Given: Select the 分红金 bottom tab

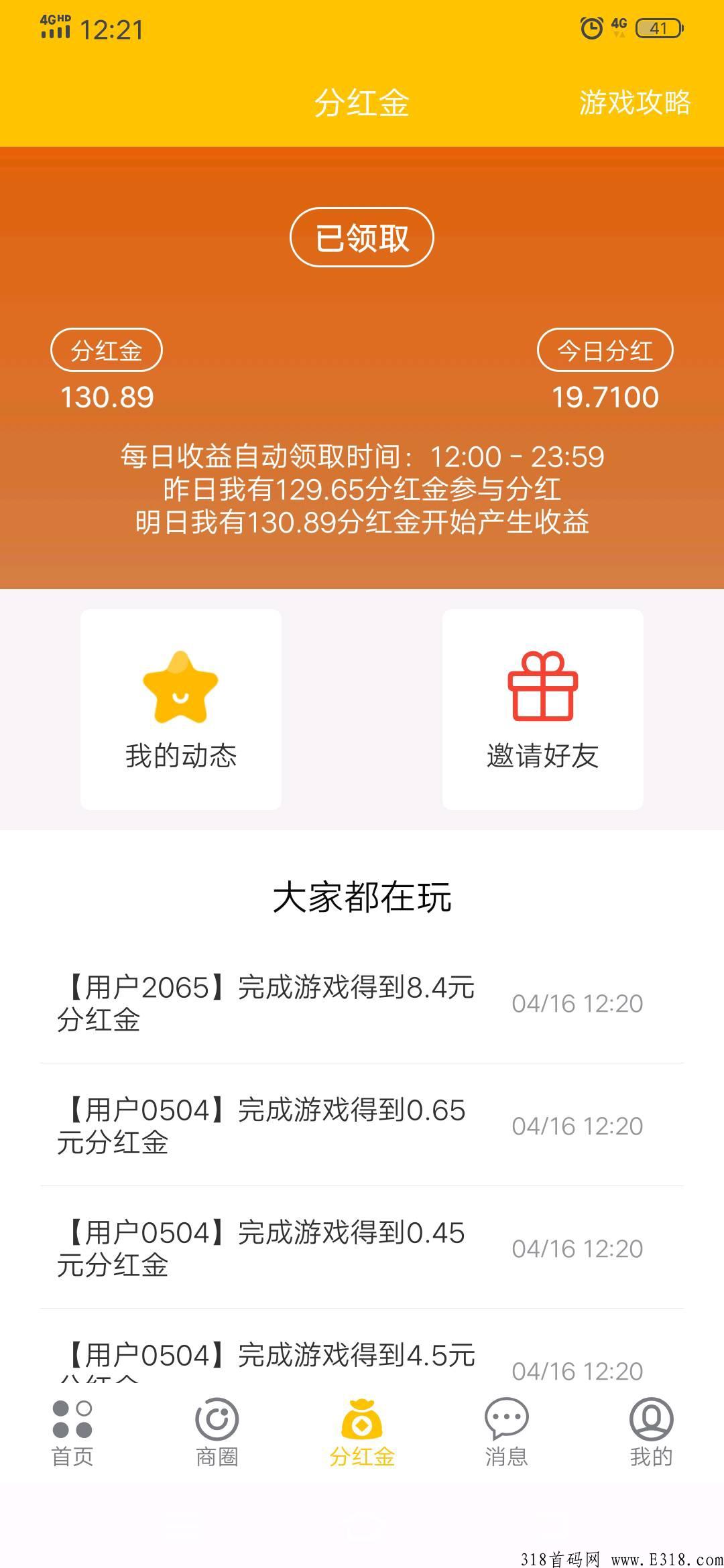Looking at the screenshot, I should [x=362, y=1433].
